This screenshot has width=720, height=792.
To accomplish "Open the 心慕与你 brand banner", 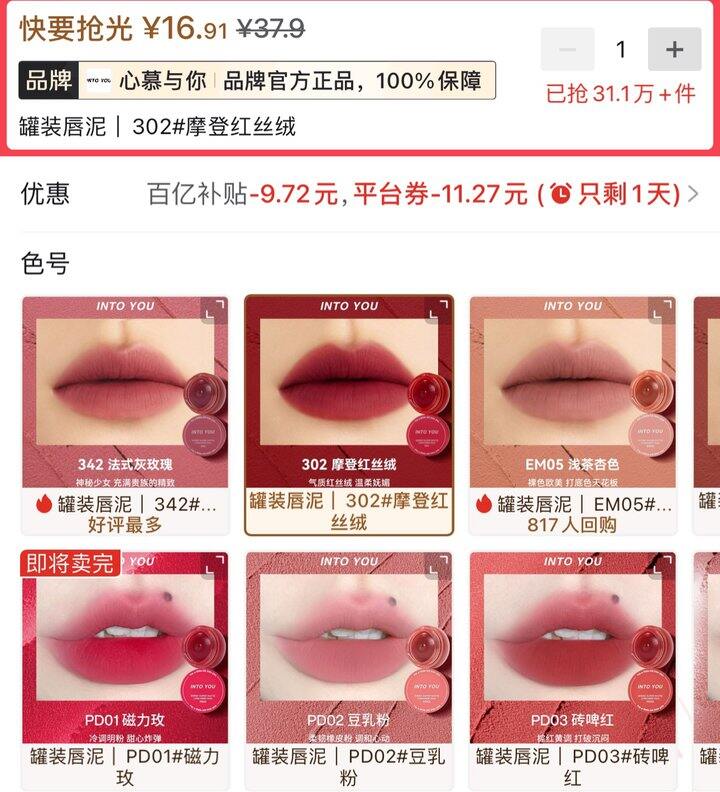I will (x=256, y=81).
